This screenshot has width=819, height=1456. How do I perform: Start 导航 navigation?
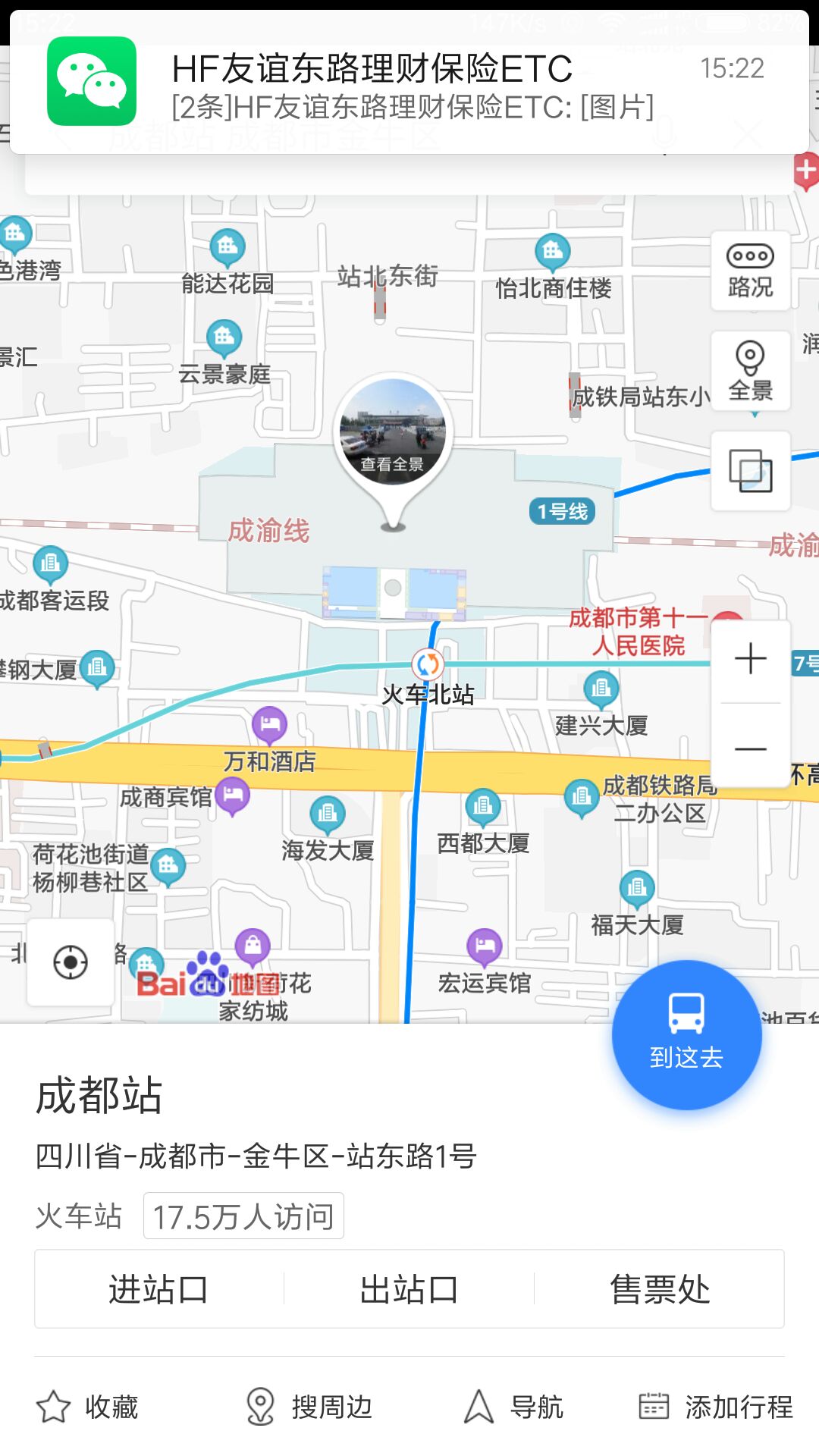coord(513,1407)
